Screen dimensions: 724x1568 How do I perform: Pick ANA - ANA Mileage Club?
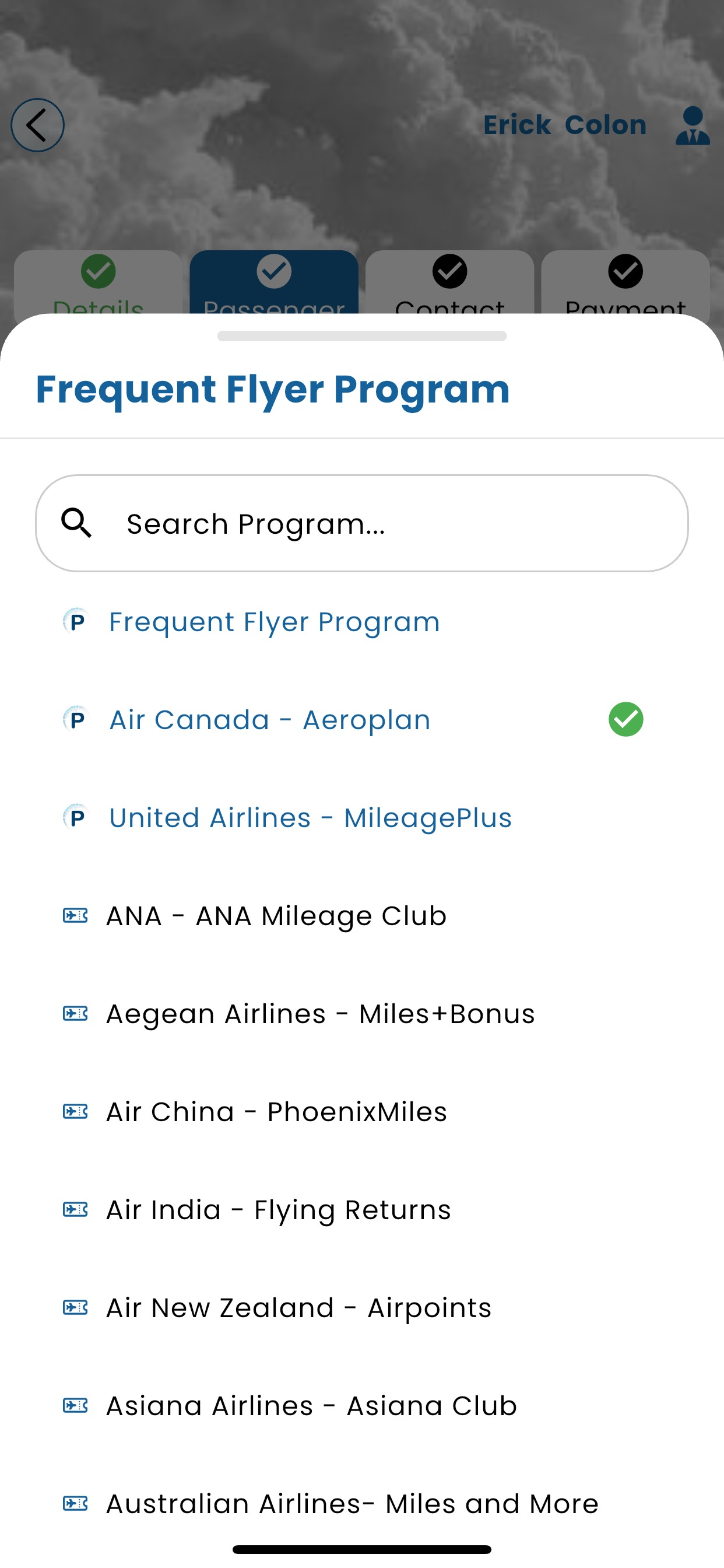pos(361,915)
